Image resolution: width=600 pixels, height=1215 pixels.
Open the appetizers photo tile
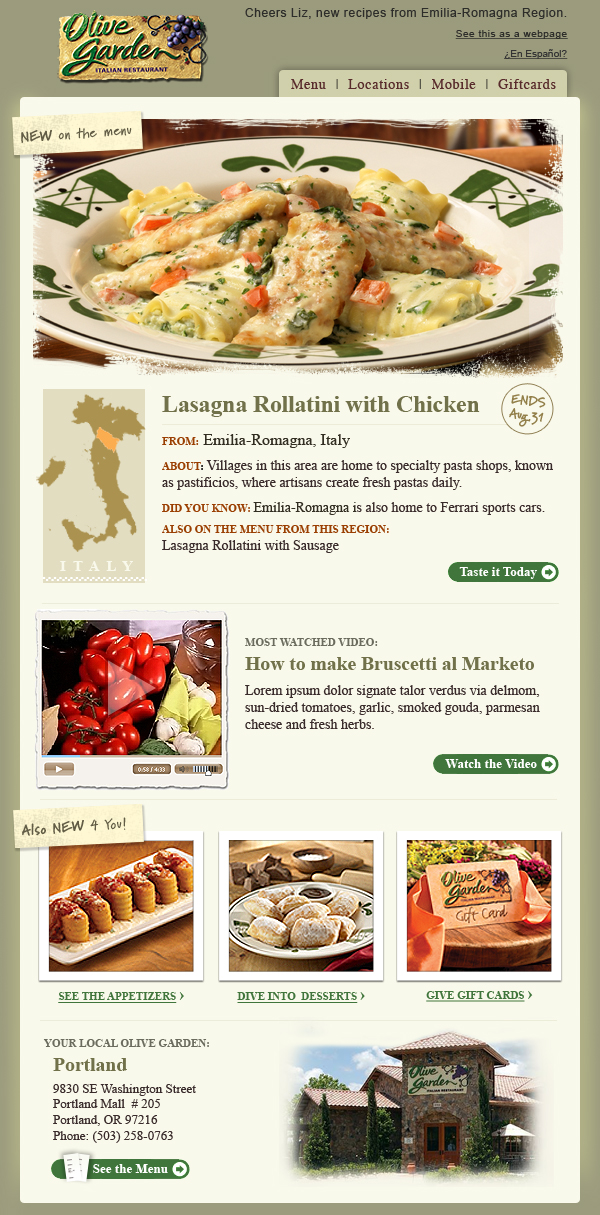pyautogui.click(x=121, y=905)
